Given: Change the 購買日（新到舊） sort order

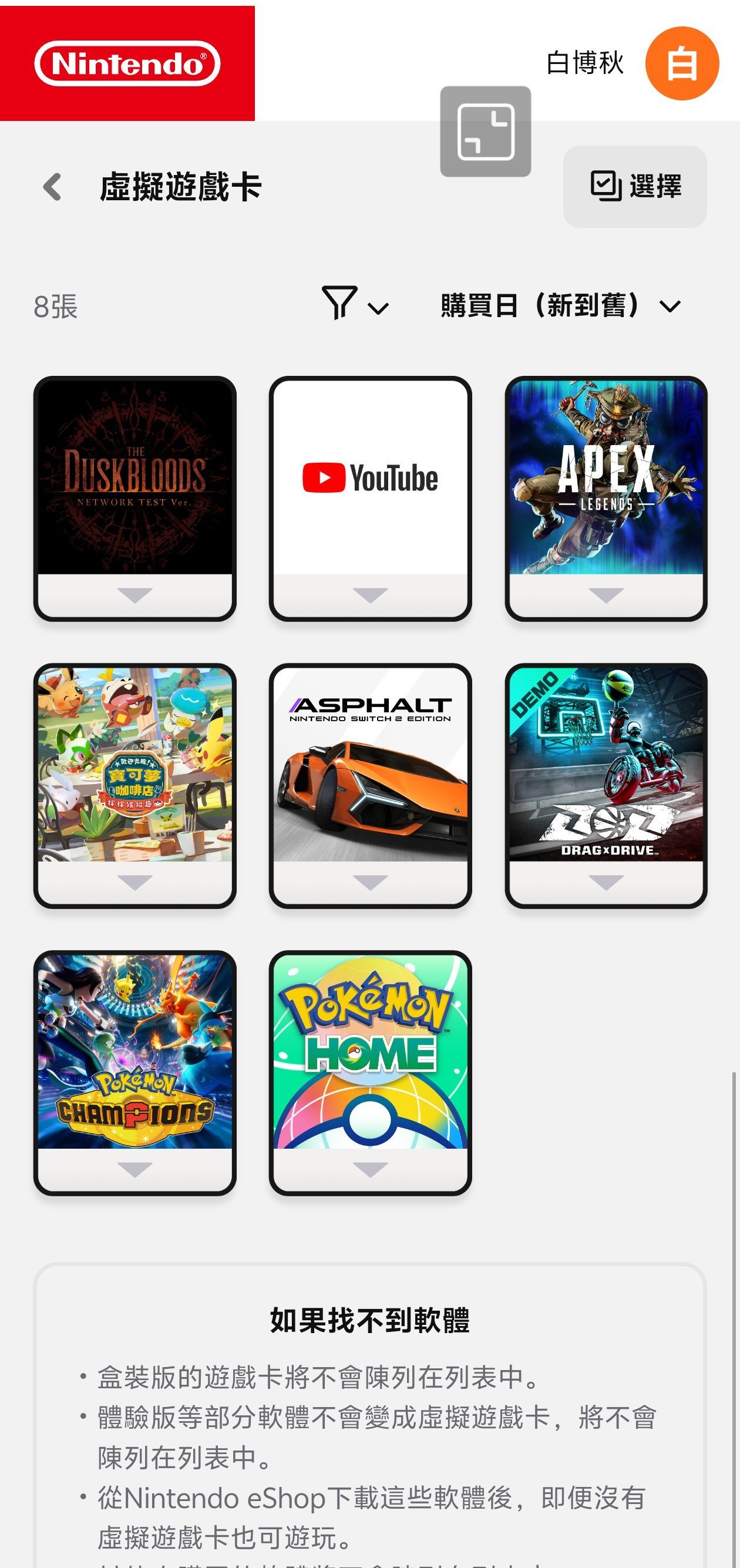Looking at the screenshot, I should (x=560, y=305).
